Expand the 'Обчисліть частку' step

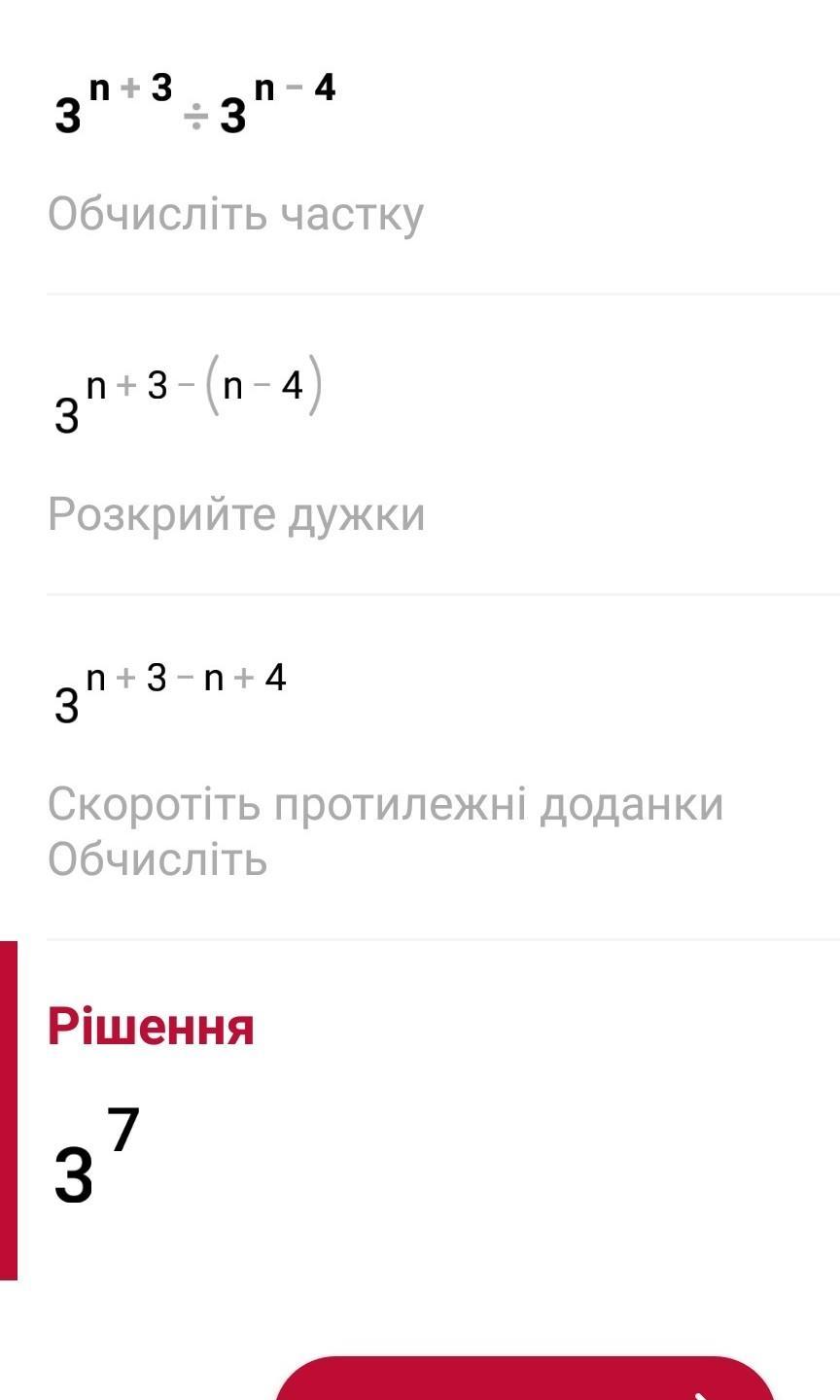236,215
